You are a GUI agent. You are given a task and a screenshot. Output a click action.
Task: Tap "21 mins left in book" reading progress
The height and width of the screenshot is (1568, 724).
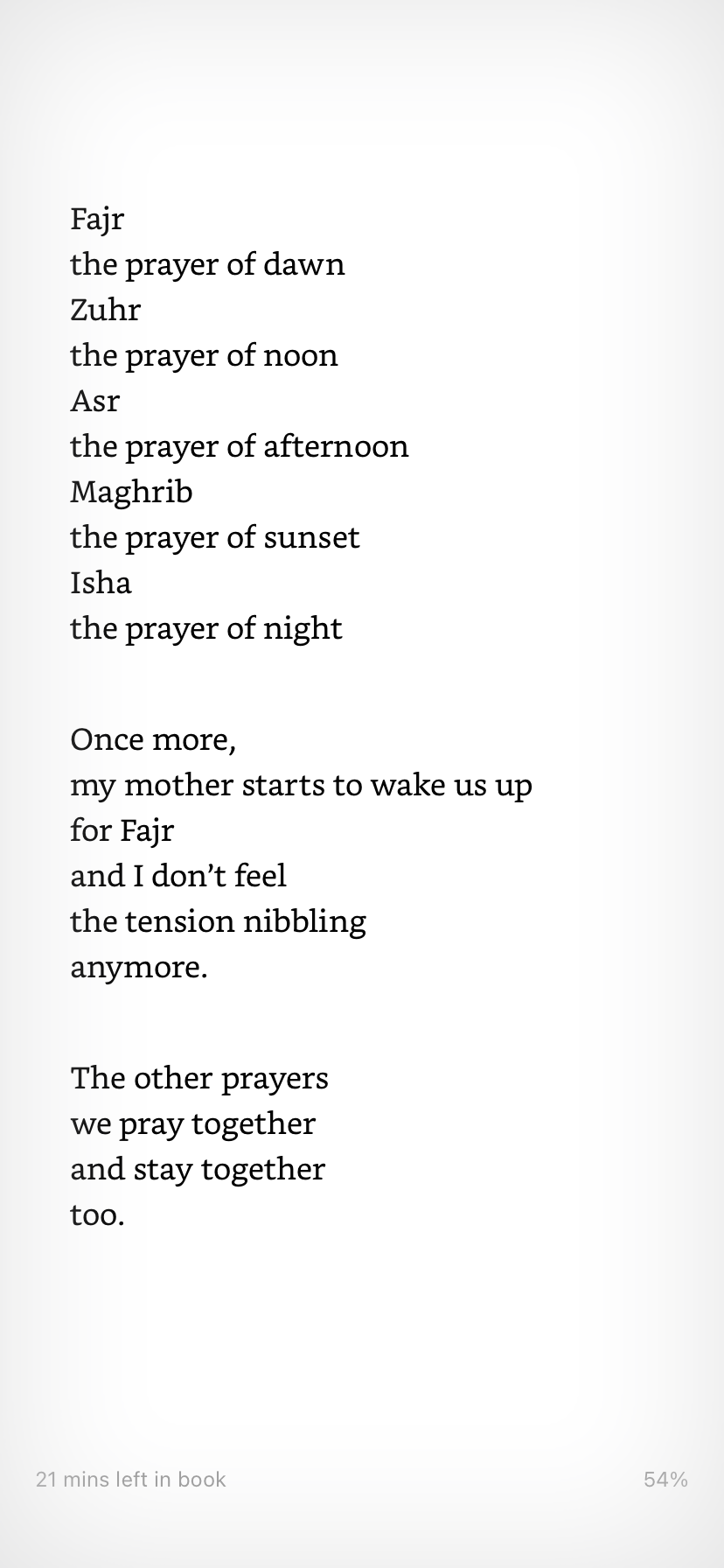131,1479
